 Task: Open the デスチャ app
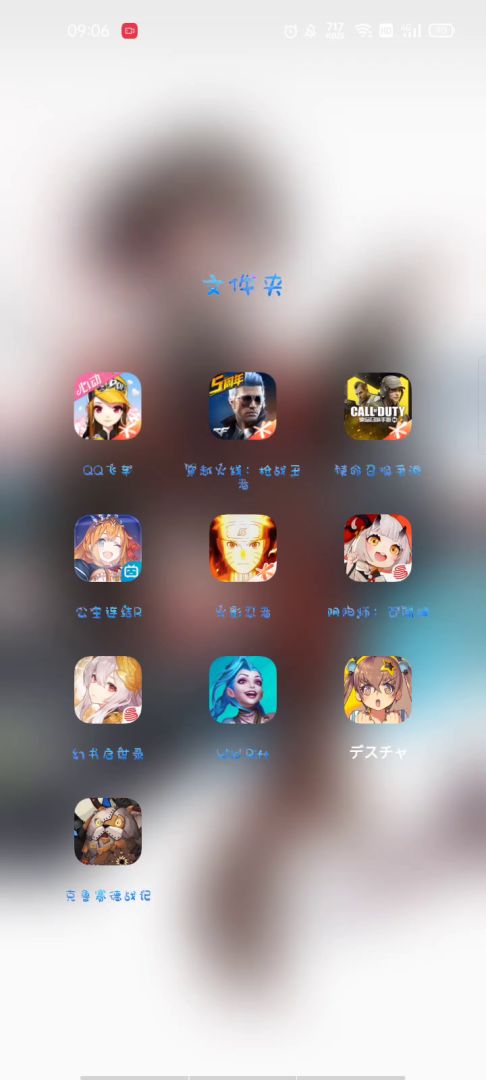(378, 689)
